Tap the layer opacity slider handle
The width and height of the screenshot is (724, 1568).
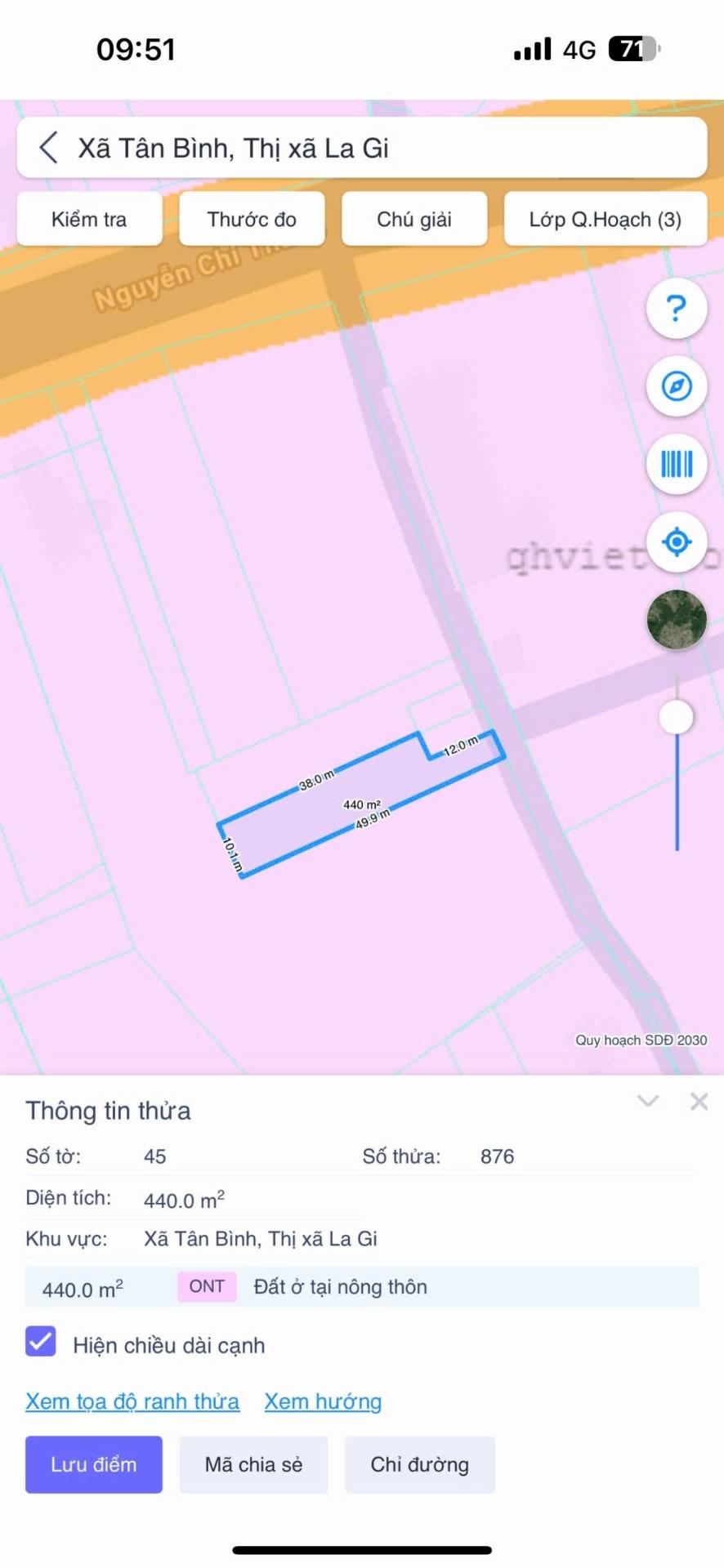coord(676,718)
